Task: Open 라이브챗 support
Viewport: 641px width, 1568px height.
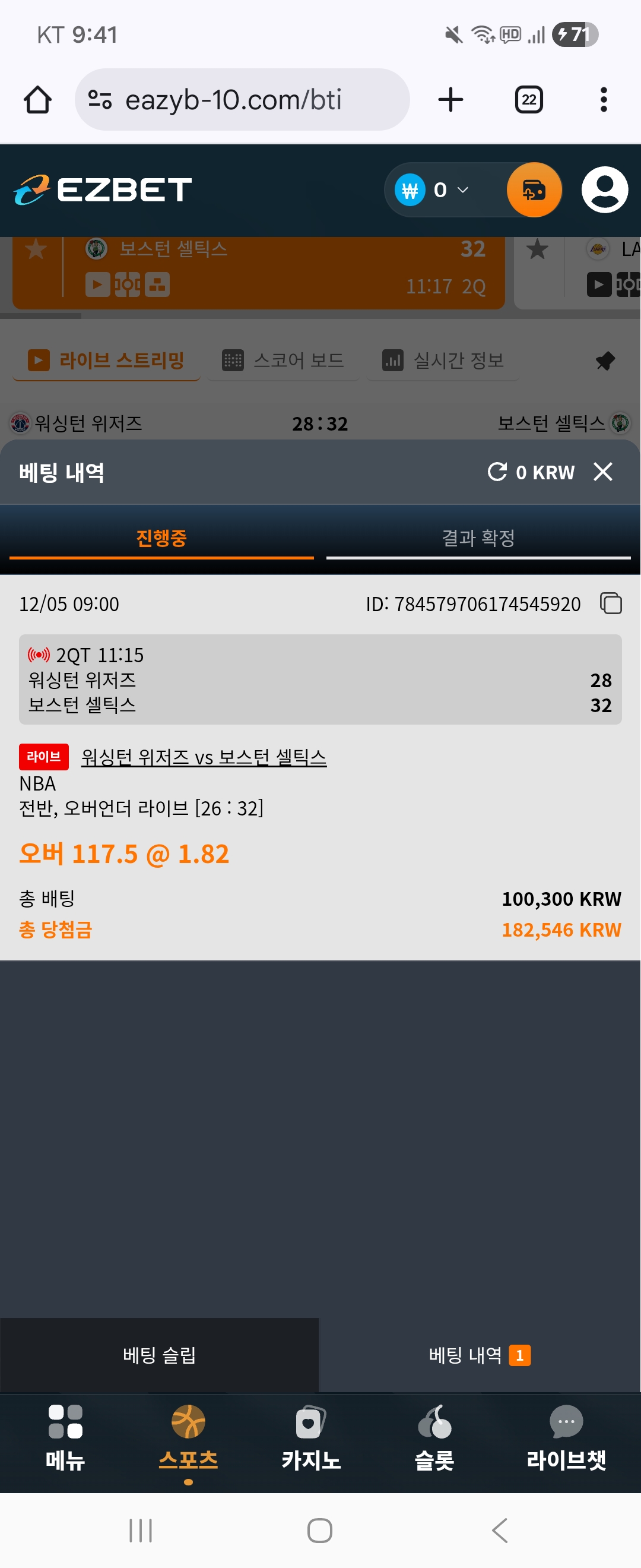Action: pos(566,1438)
